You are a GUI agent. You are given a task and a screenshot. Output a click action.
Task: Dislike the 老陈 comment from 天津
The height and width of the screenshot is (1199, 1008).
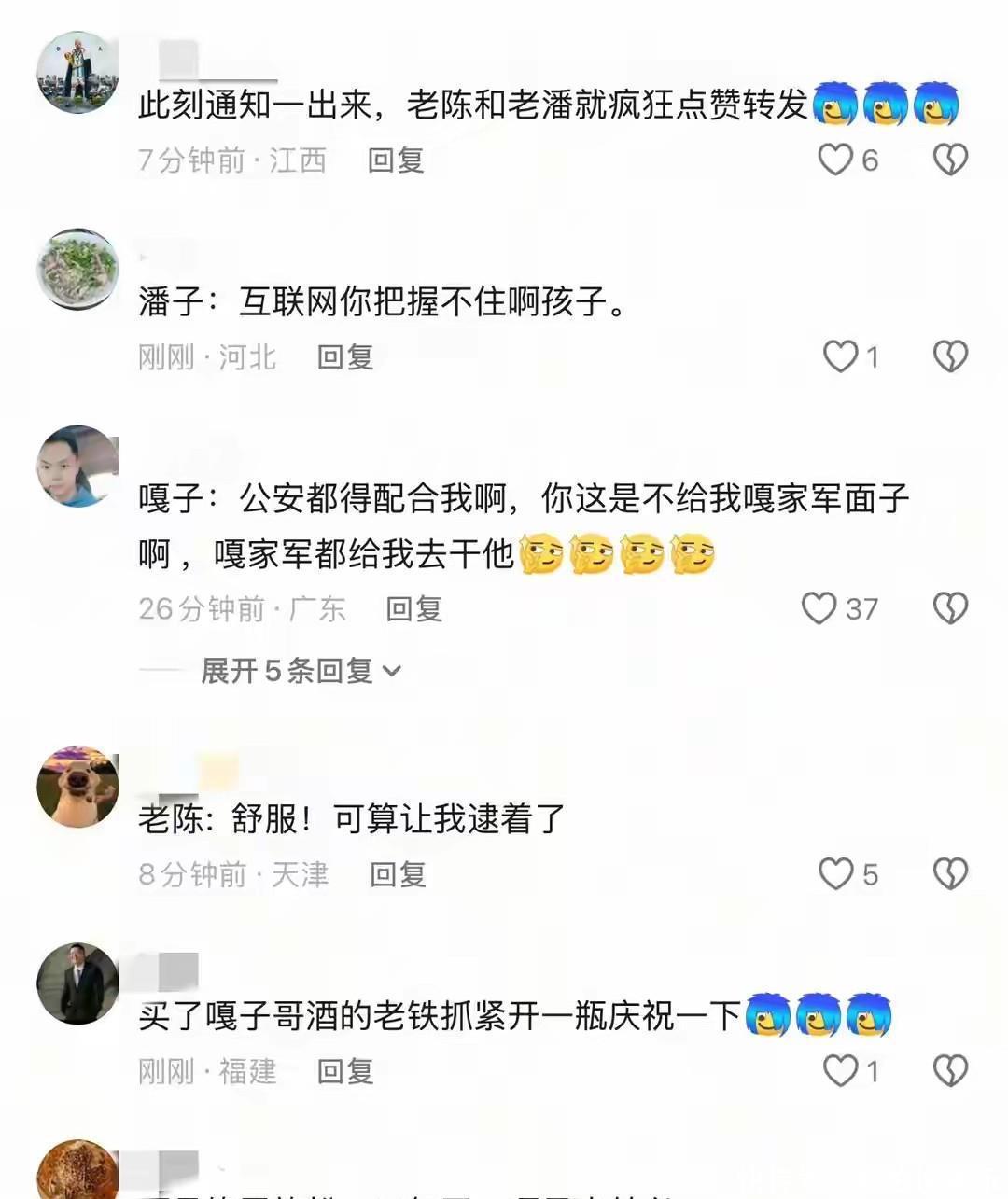950,874
